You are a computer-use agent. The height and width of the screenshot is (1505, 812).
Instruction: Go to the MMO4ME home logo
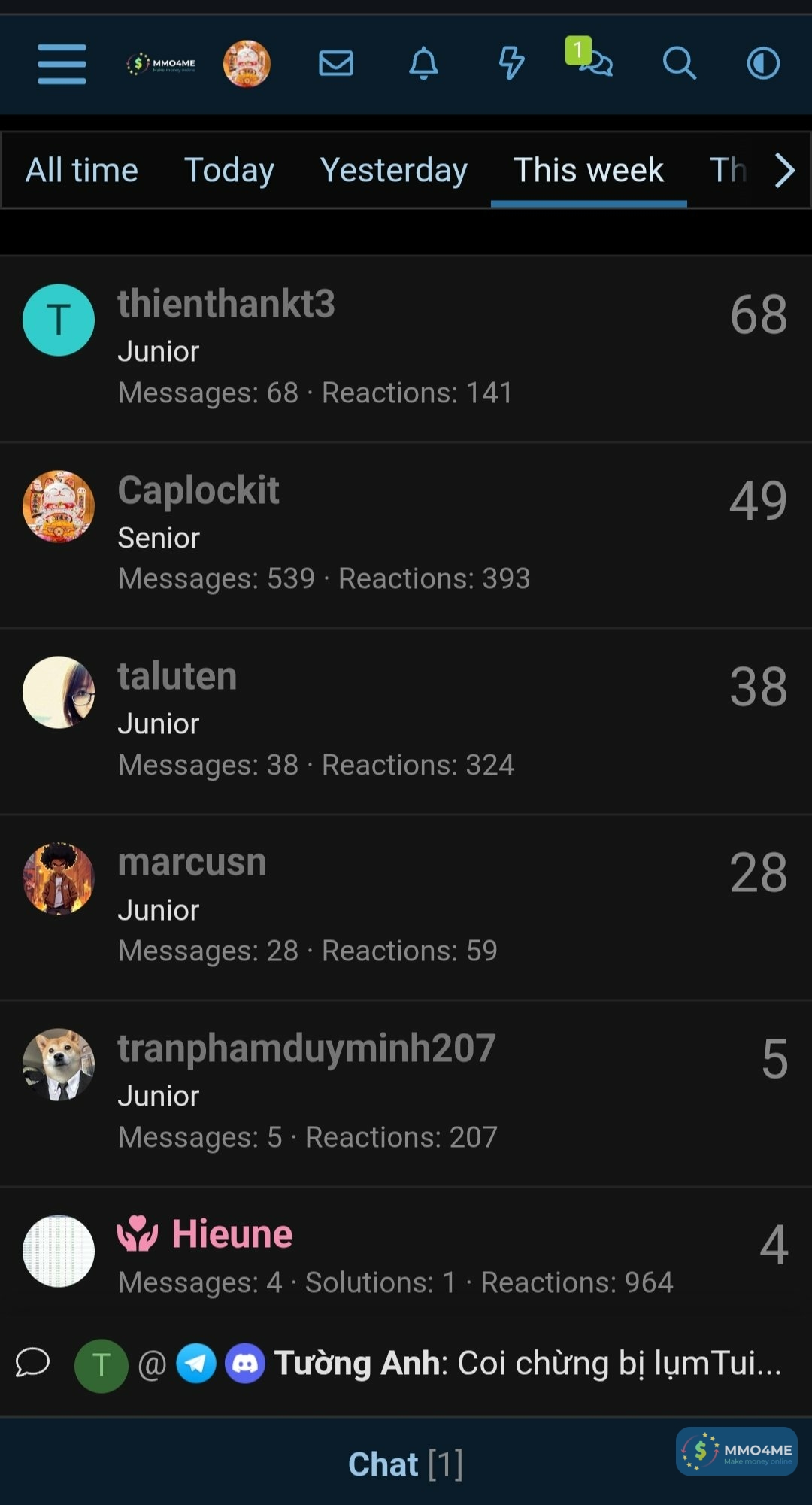(161, 64)
